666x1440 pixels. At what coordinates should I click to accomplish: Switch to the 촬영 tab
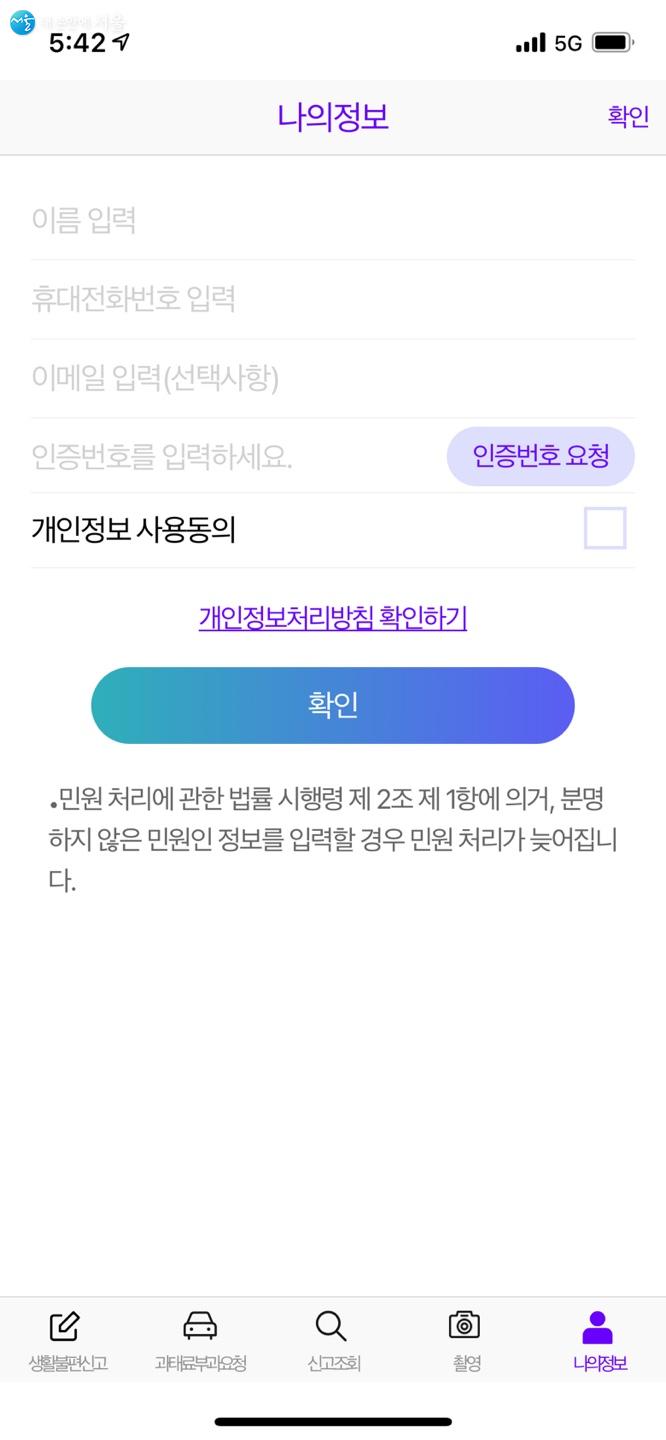[466, 1340]
